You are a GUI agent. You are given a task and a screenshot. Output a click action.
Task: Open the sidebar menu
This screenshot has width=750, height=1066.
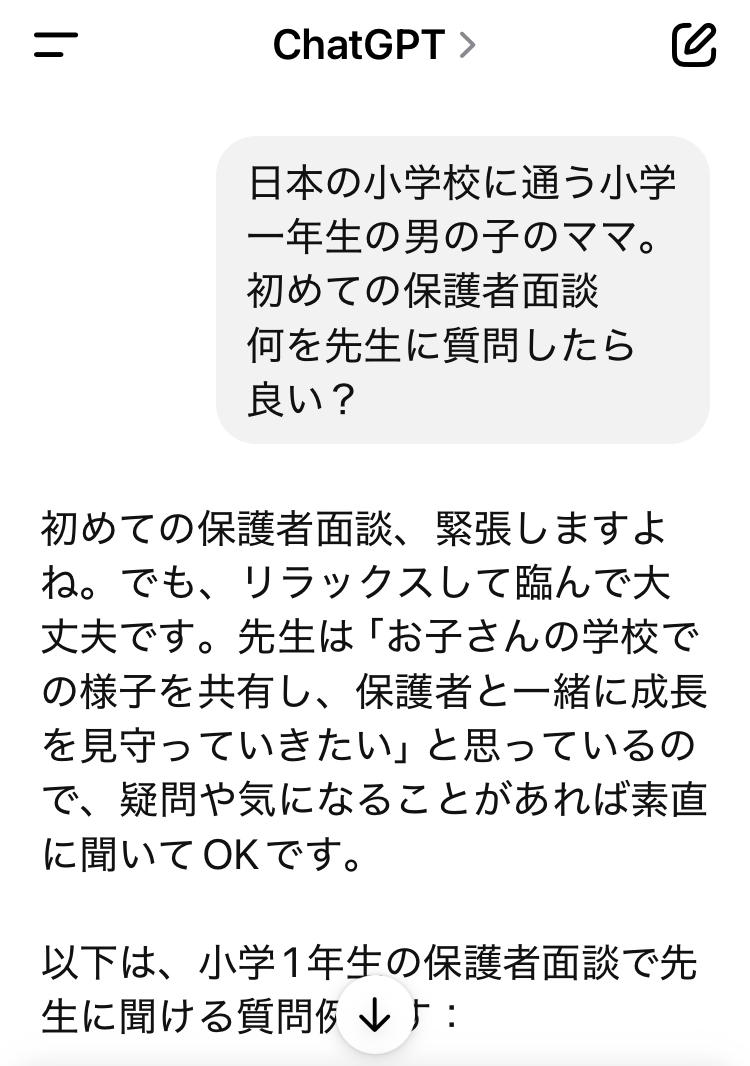tap(55, 44)
